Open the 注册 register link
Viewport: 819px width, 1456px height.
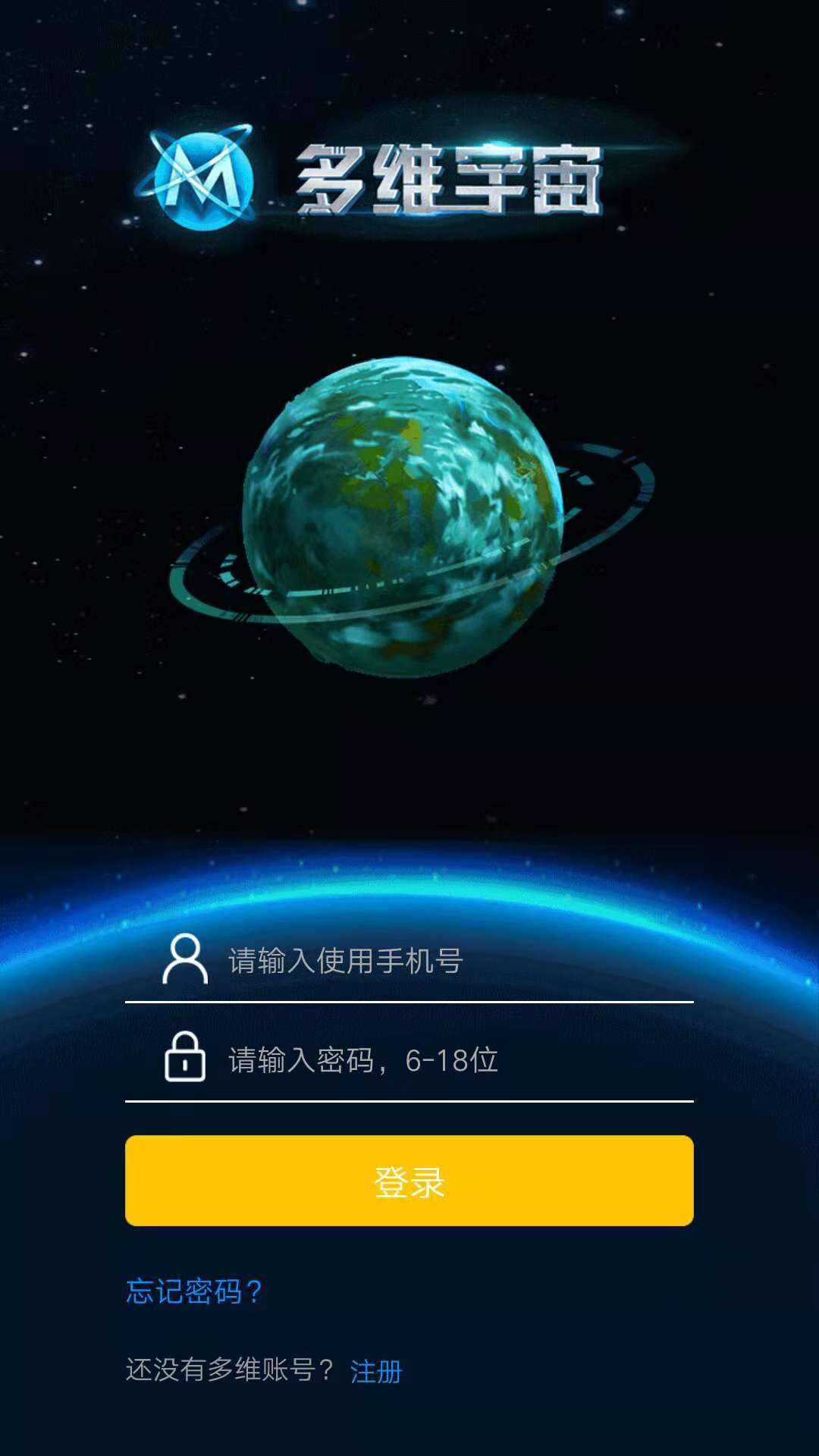(x=376, y=1372)
